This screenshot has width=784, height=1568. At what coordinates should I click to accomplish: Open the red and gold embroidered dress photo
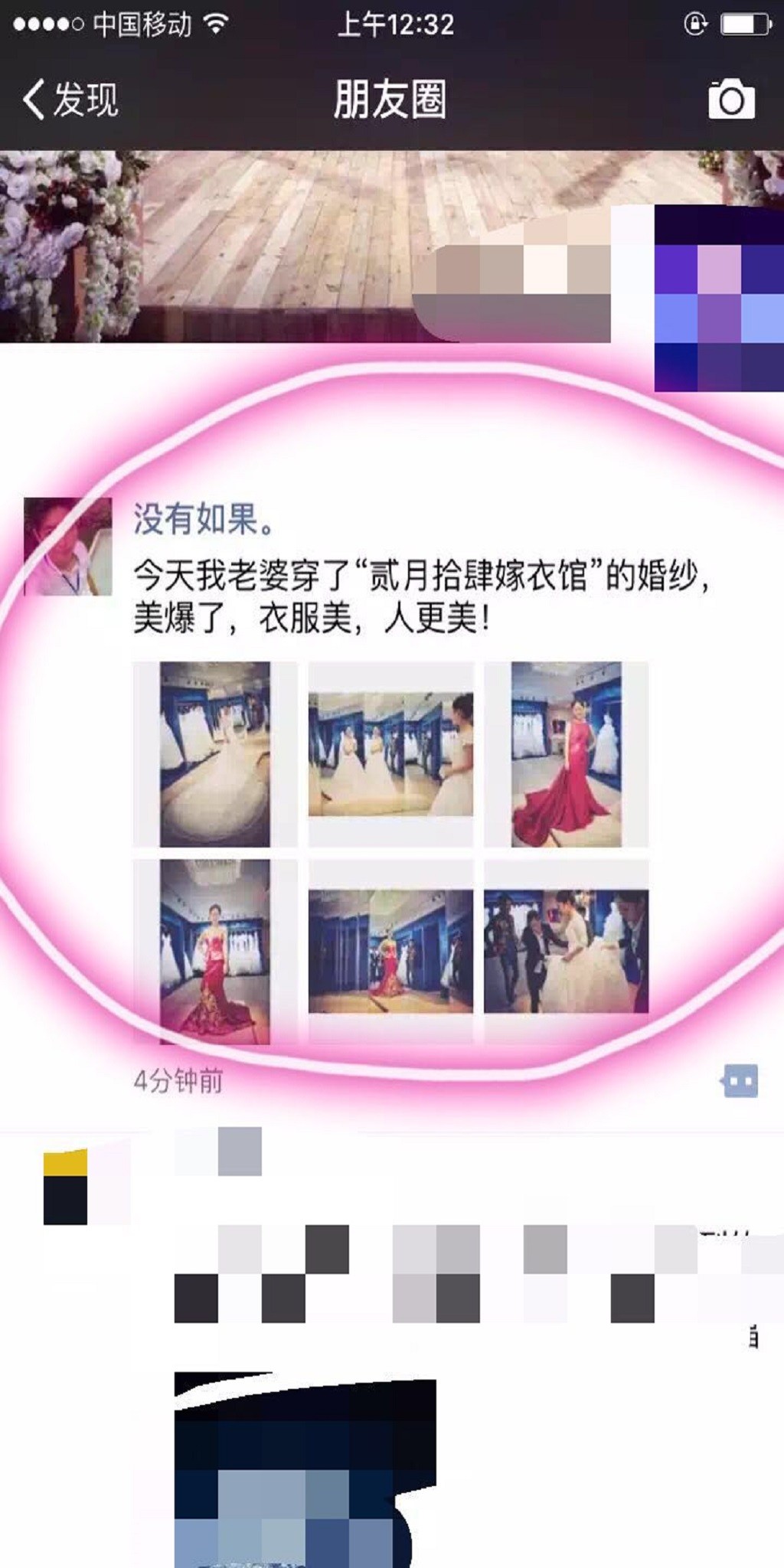215,952
